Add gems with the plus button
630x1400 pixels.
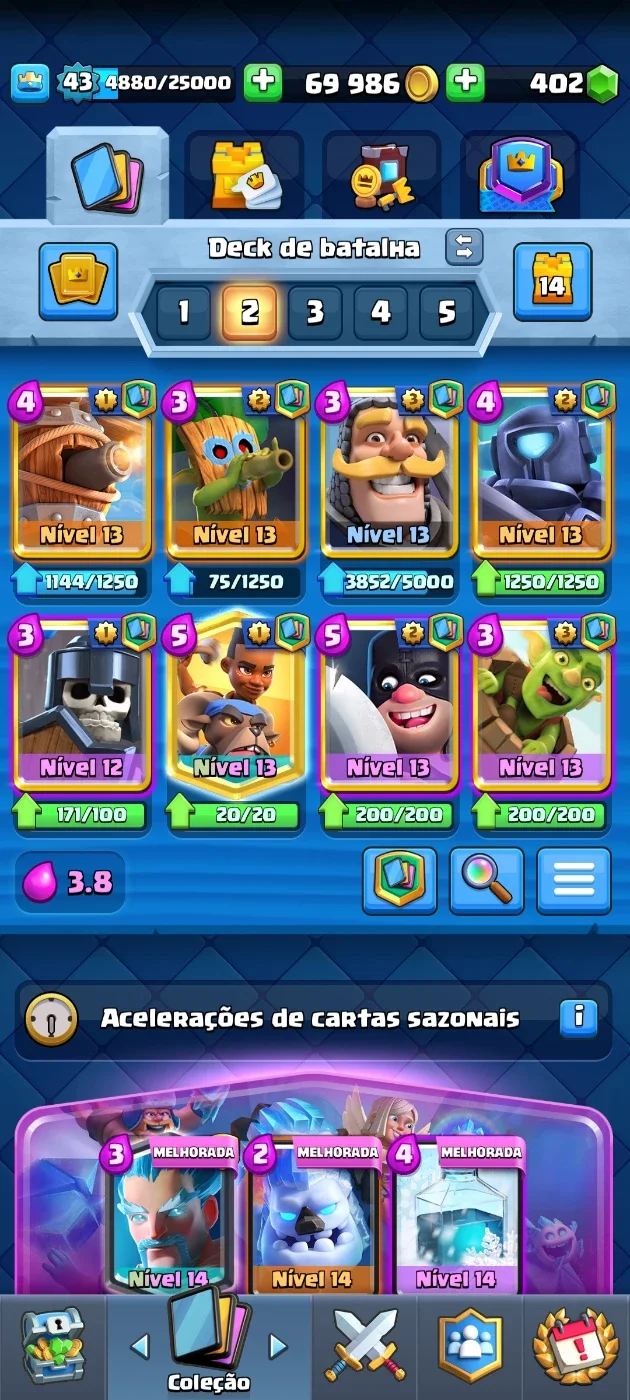[x=465, y=83]
